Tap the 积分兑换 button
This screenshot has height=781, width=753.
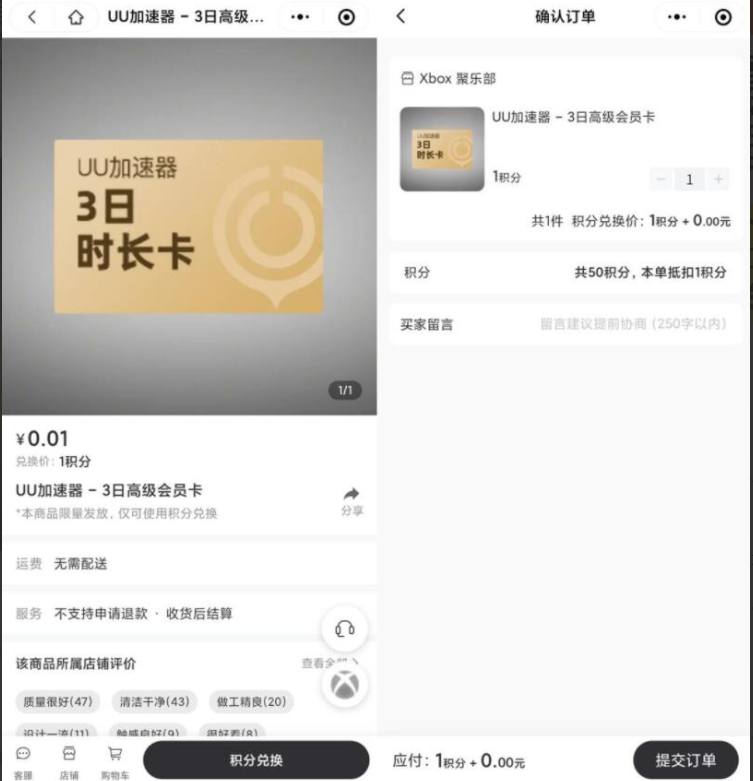tap(256, 760)
